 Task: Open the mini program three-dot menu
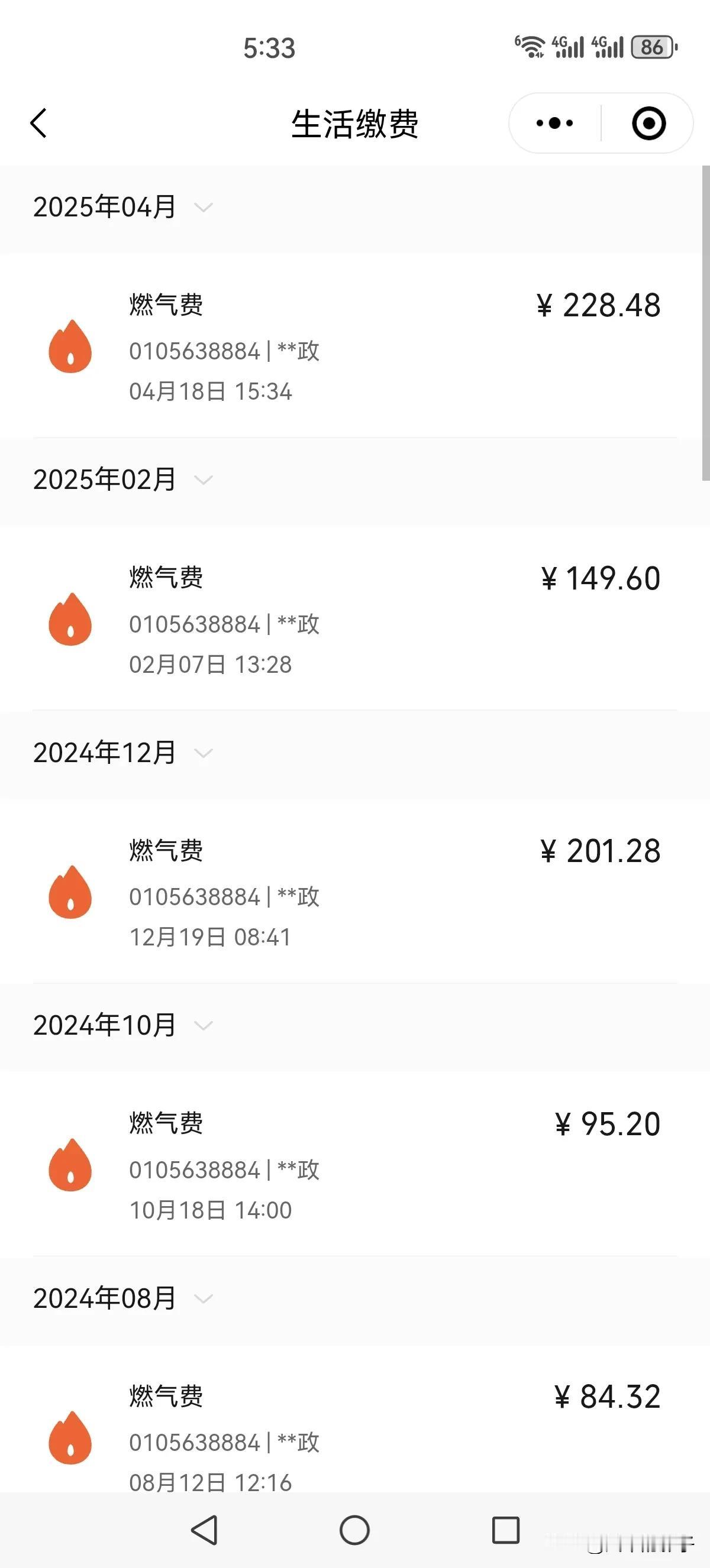coord(554,124)
